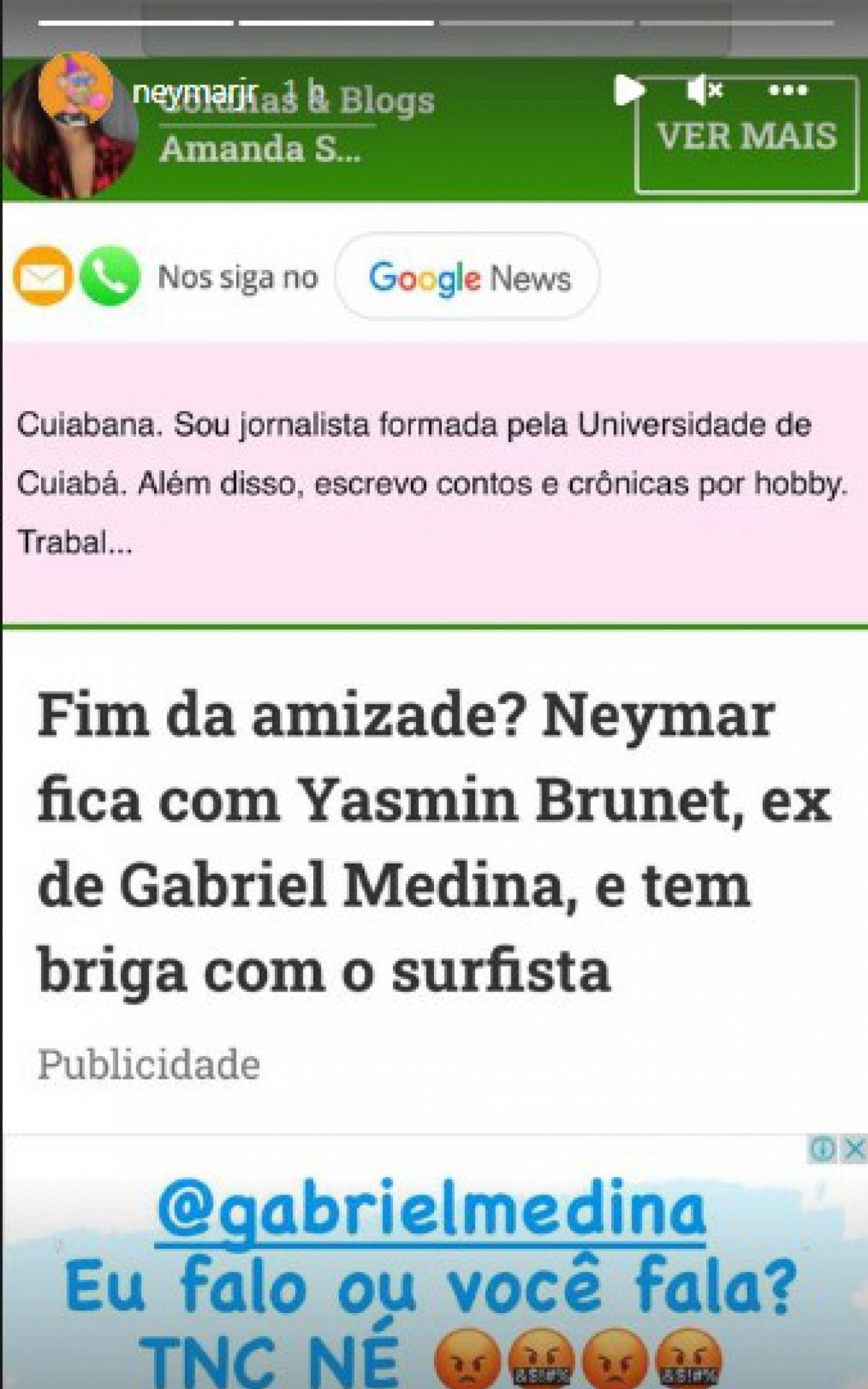Click the Publicidade label above the ad
The width and height of the screenshot is (868, 1389).
point(149,1062)
